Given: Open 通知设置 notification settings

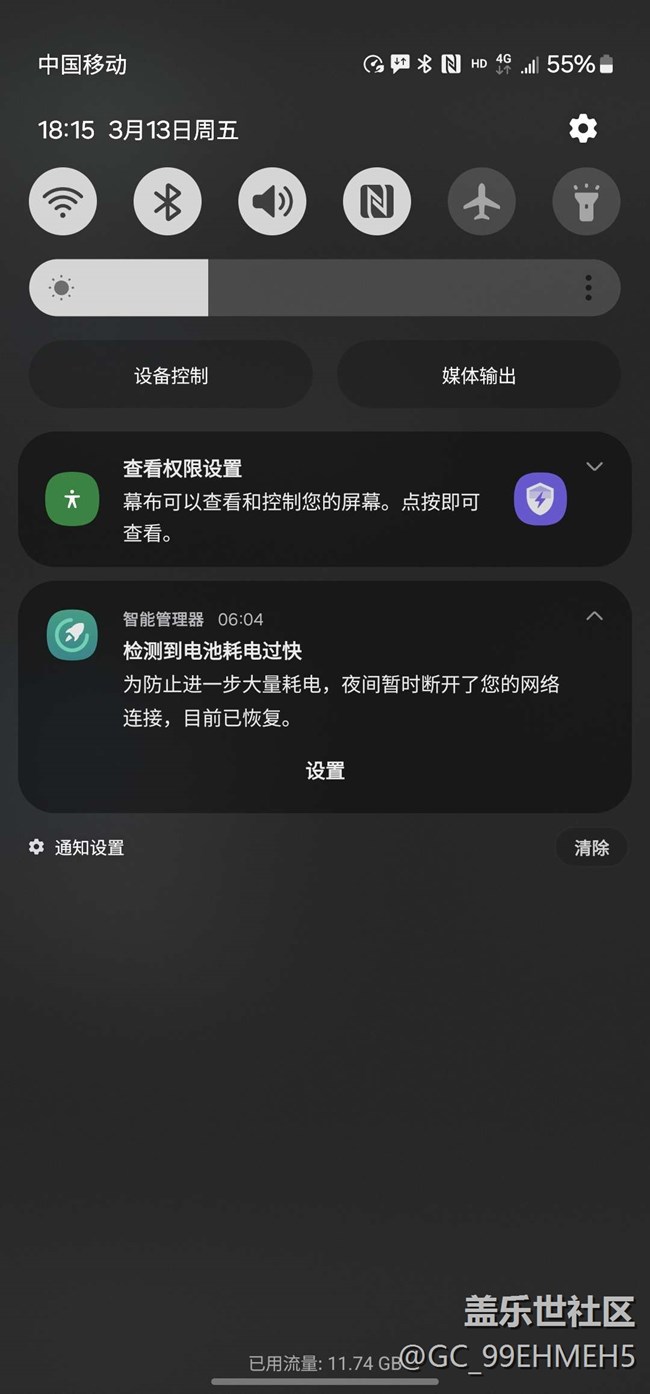Looking at the screenshot, I should pos(77,848).
